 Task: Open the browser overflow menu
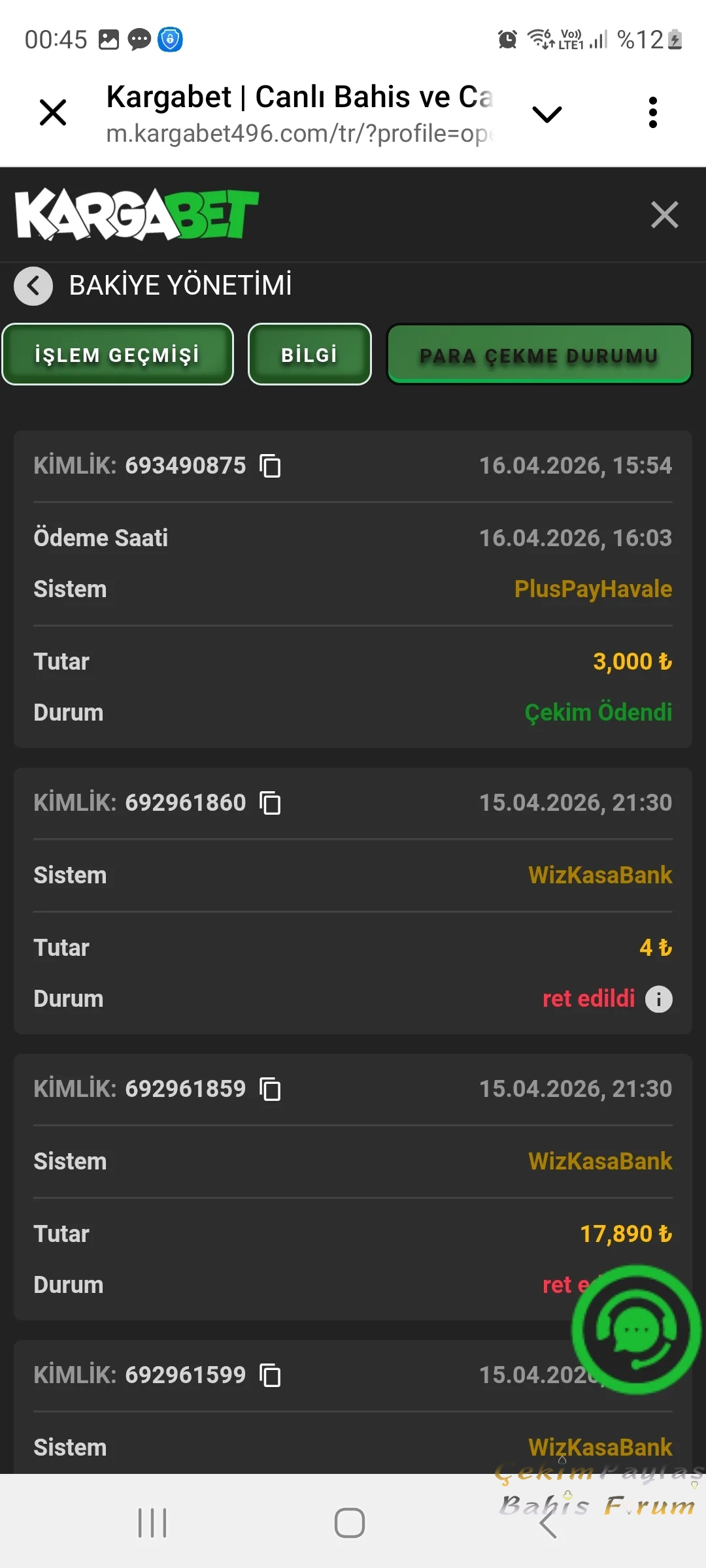coord(652,113)
